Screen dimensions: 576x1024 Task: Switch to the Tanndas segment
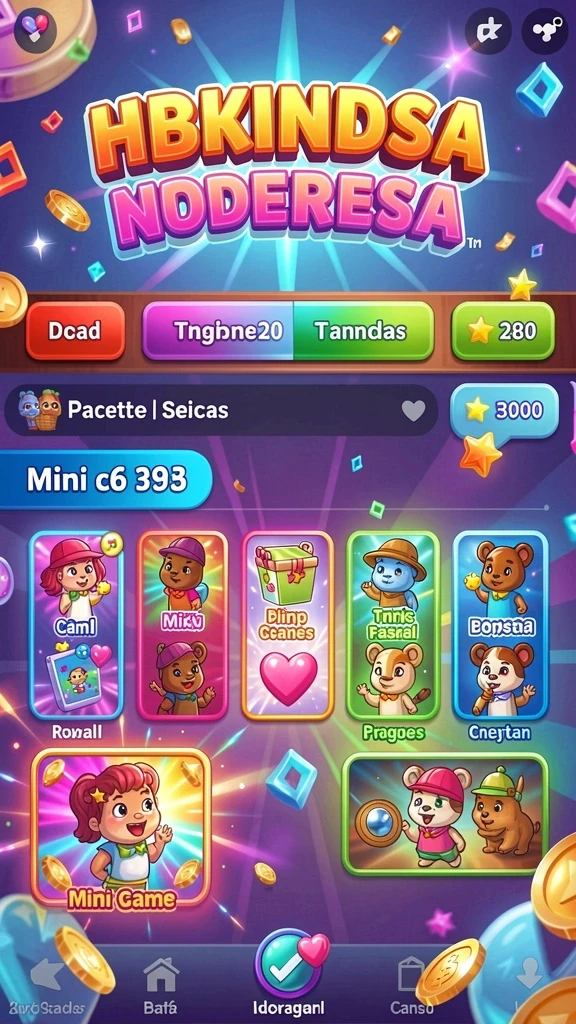(x=363, y=330)
